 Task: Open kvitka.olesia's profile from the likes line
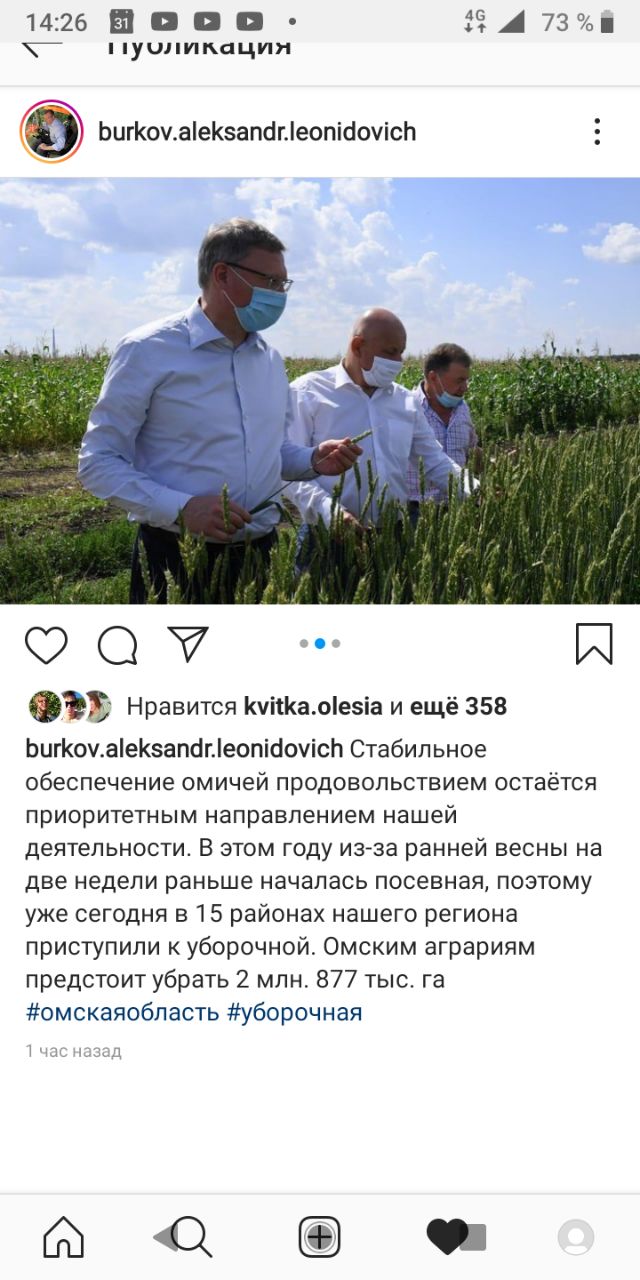pyautogui.click(x=313, y=707)
